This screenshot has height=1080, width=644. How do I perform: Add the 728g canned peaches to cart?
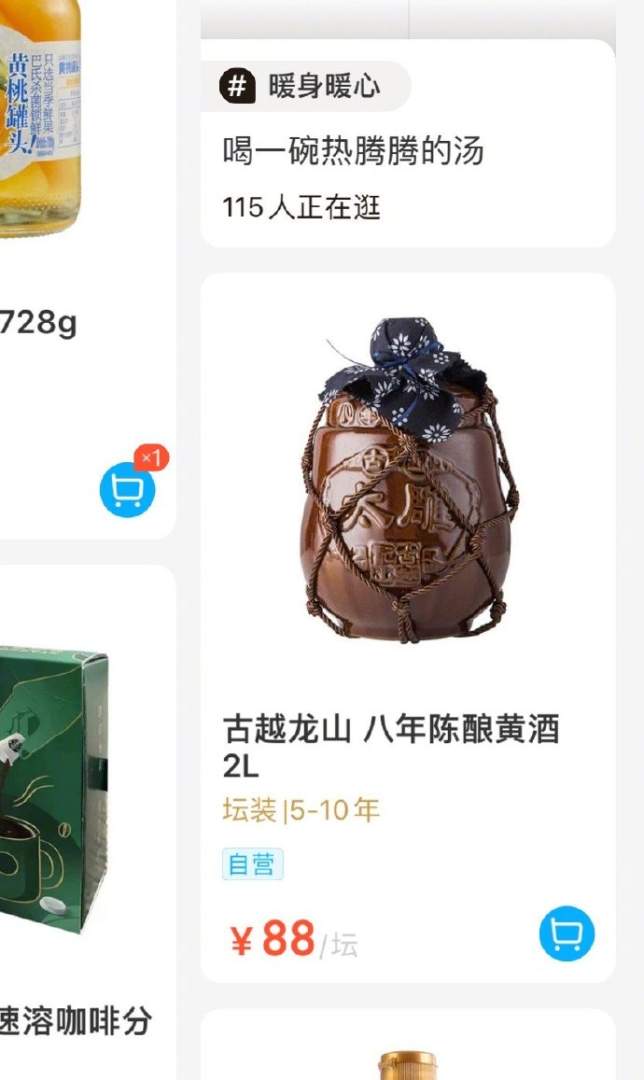coord(128,490)
